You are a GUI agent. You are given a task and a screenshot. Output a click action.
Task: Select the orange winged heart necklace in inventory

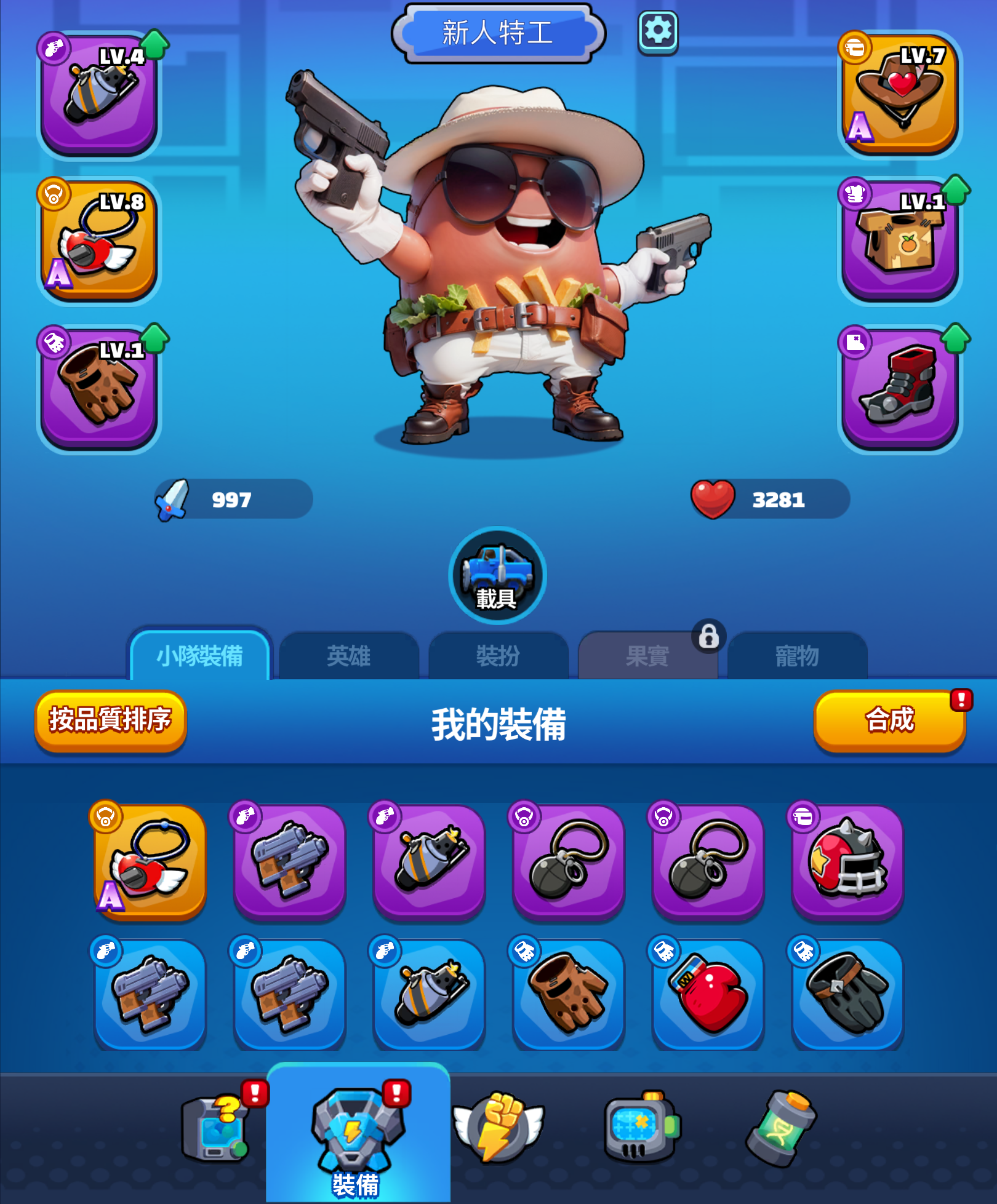tap(150, 861)
